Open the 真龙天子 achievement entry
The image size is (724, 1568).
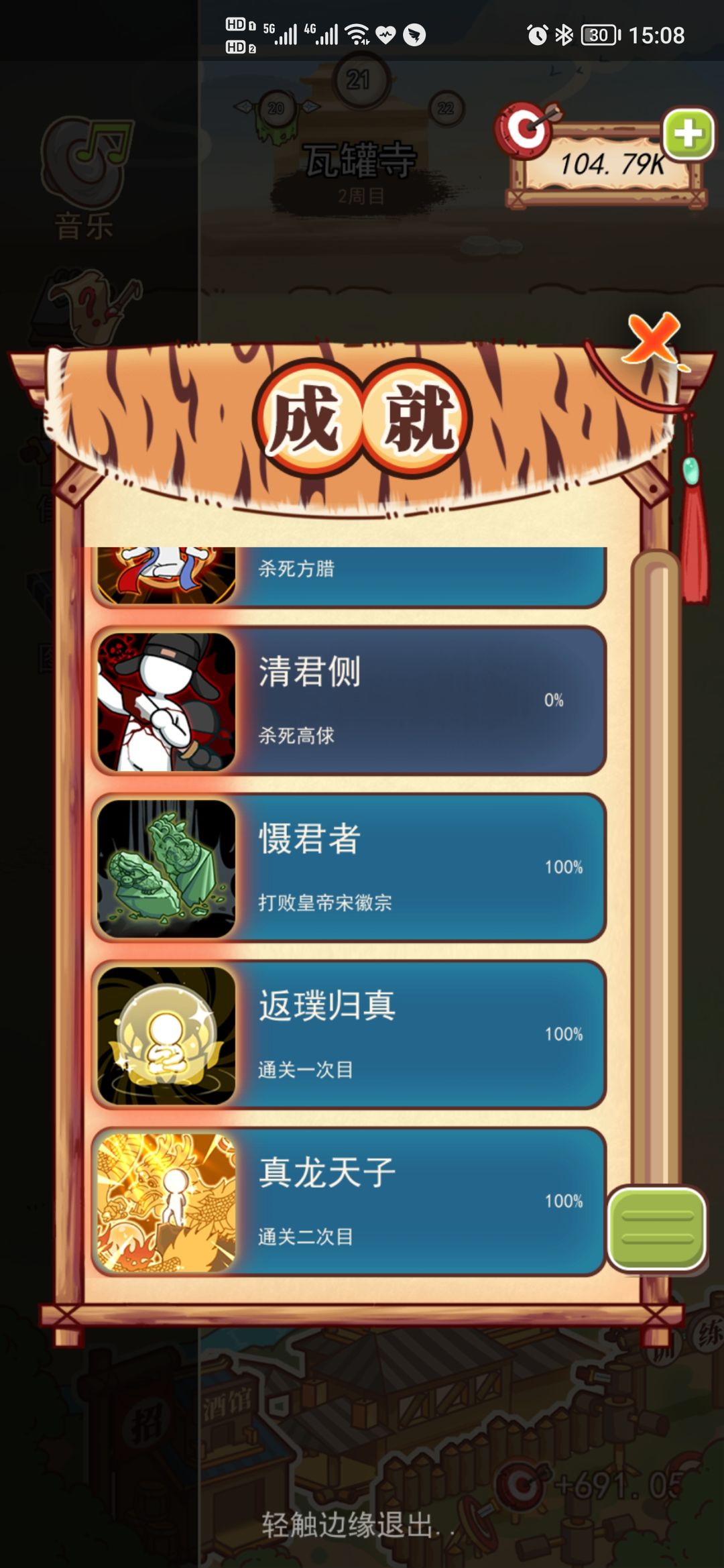pos(349,1202)
